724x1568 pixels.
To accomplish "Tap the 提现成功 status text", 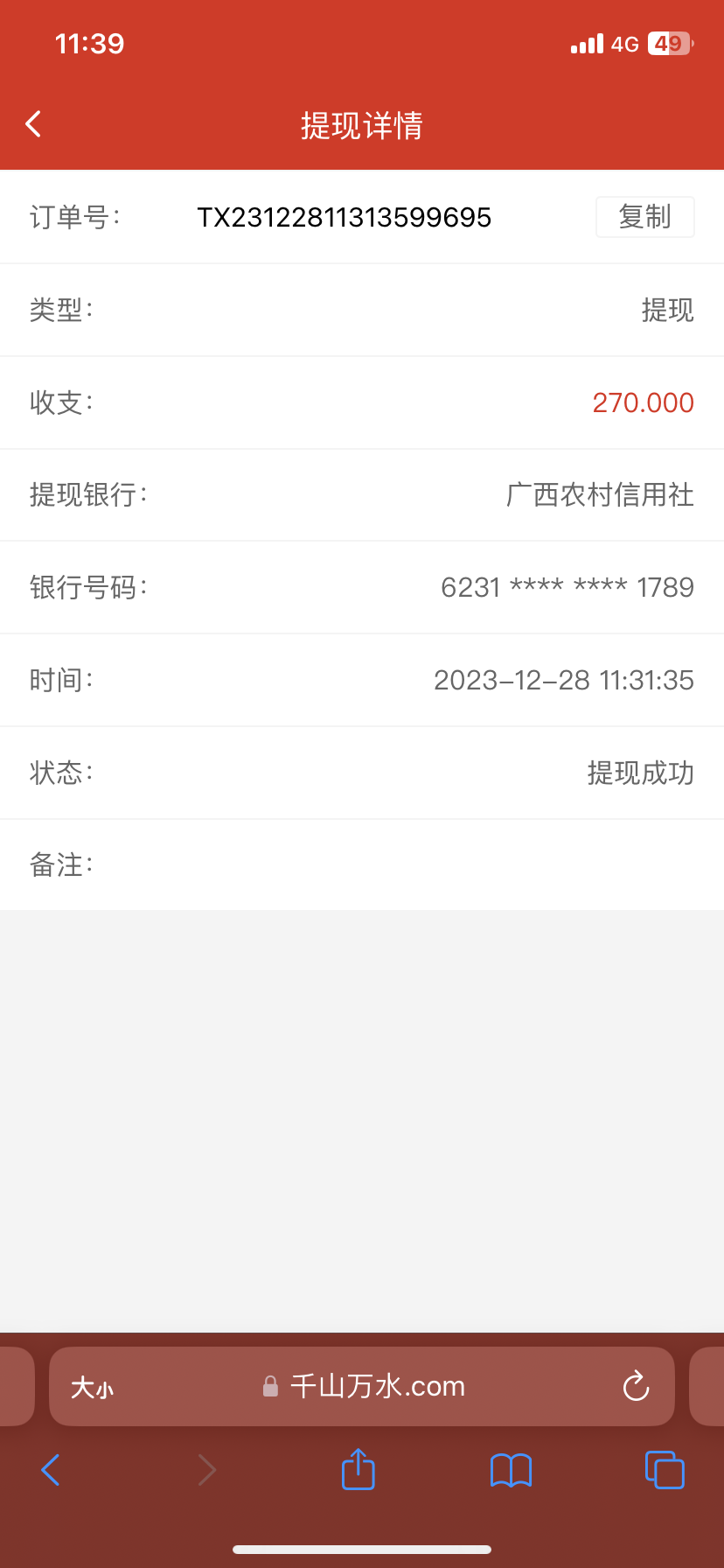I will (641, 773).
